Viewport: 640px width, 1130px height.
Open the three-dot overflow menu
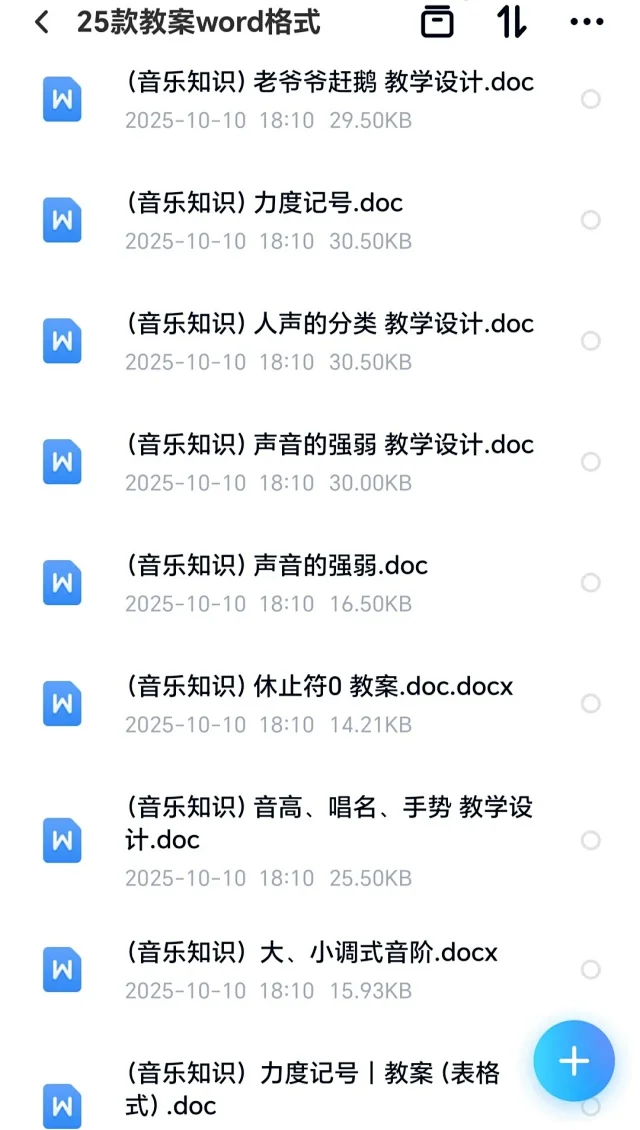[x=586, y=22]
